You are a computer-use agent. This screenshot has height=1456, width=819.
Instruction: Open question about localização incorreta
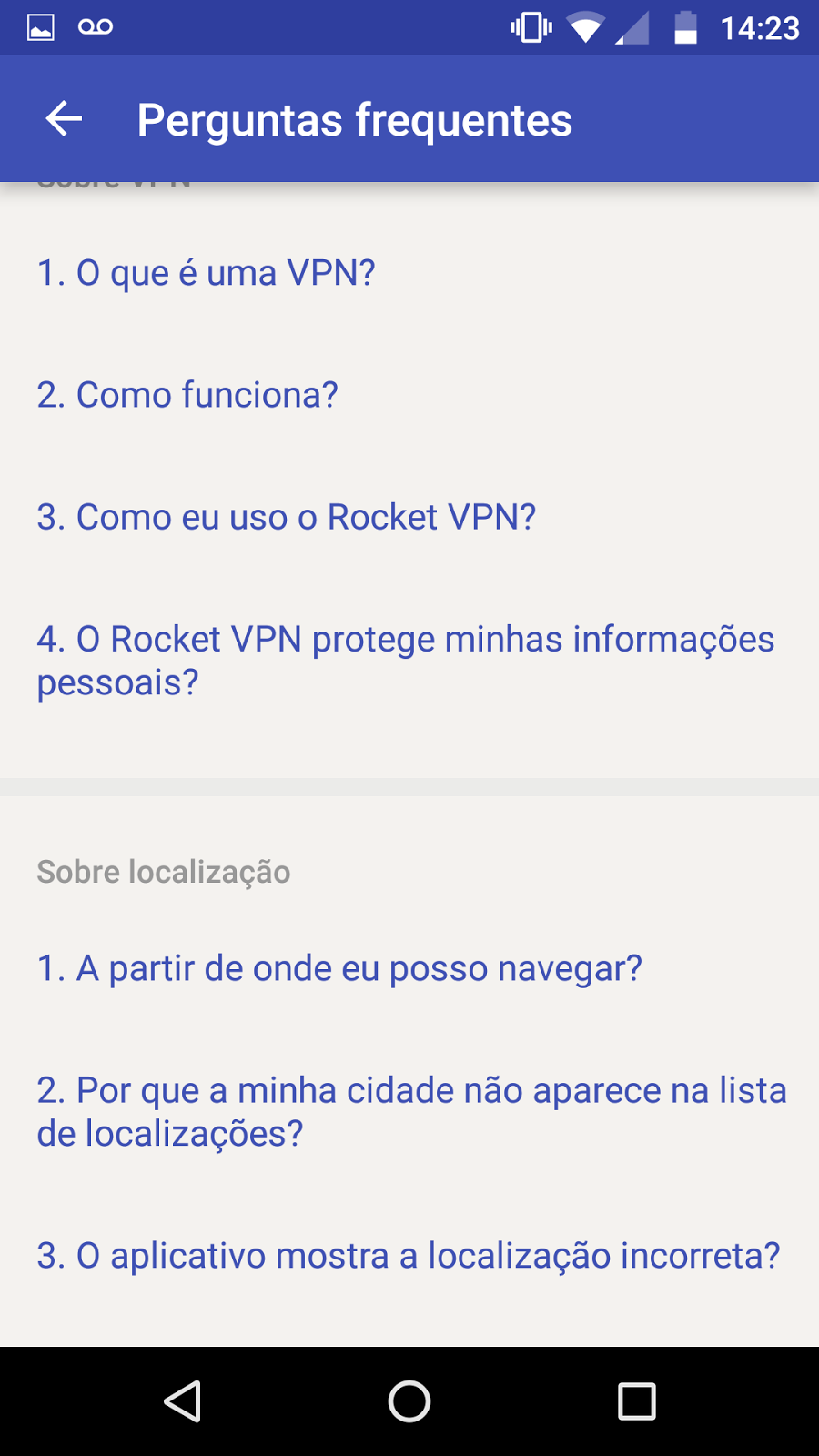(409, 1256)
